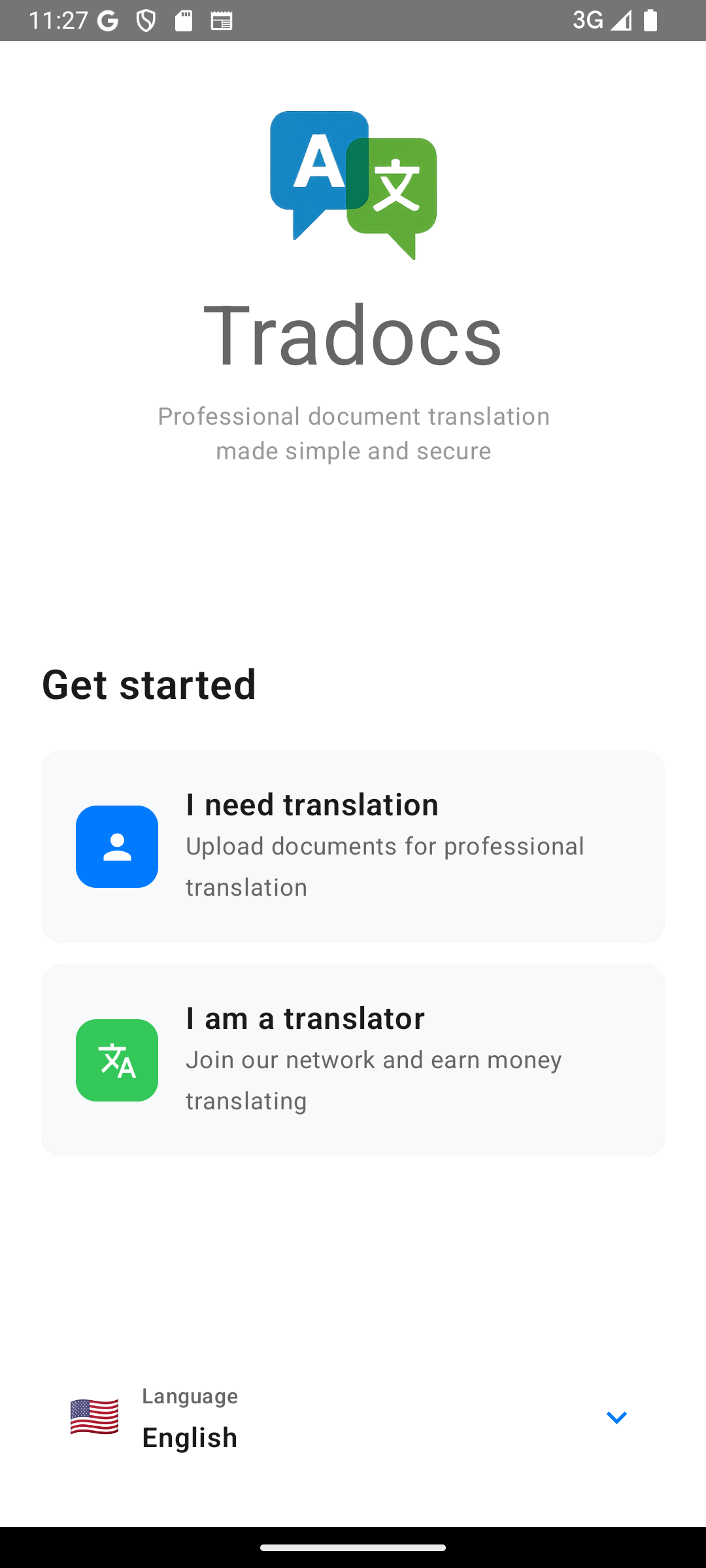Click the calendar icon in status bar
Screen dimensions: 706x1568
[x=222, y=20]
